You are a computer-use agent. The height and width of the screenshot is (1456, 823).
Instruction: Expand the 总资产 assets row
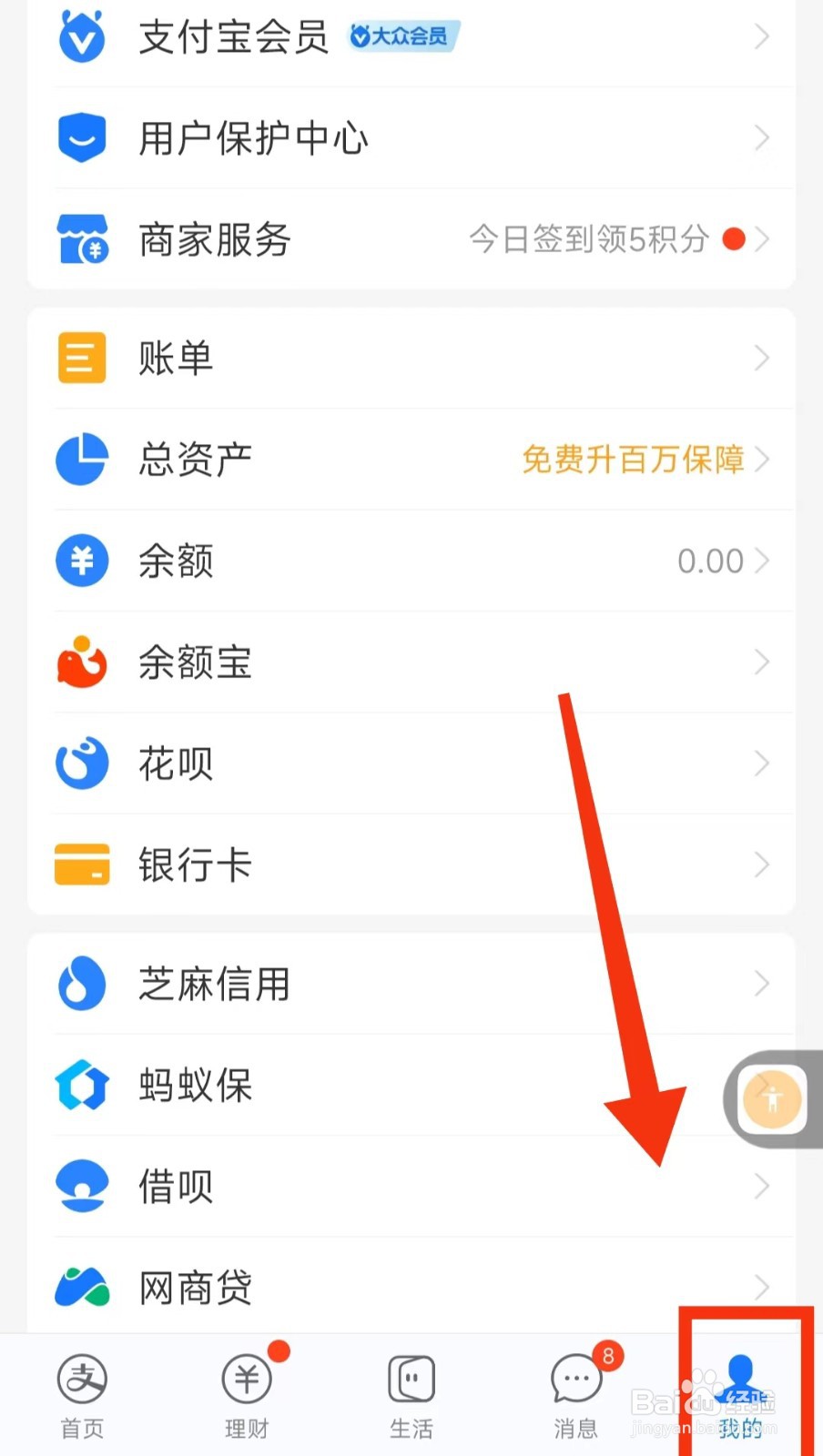click(x=195, y=460)
